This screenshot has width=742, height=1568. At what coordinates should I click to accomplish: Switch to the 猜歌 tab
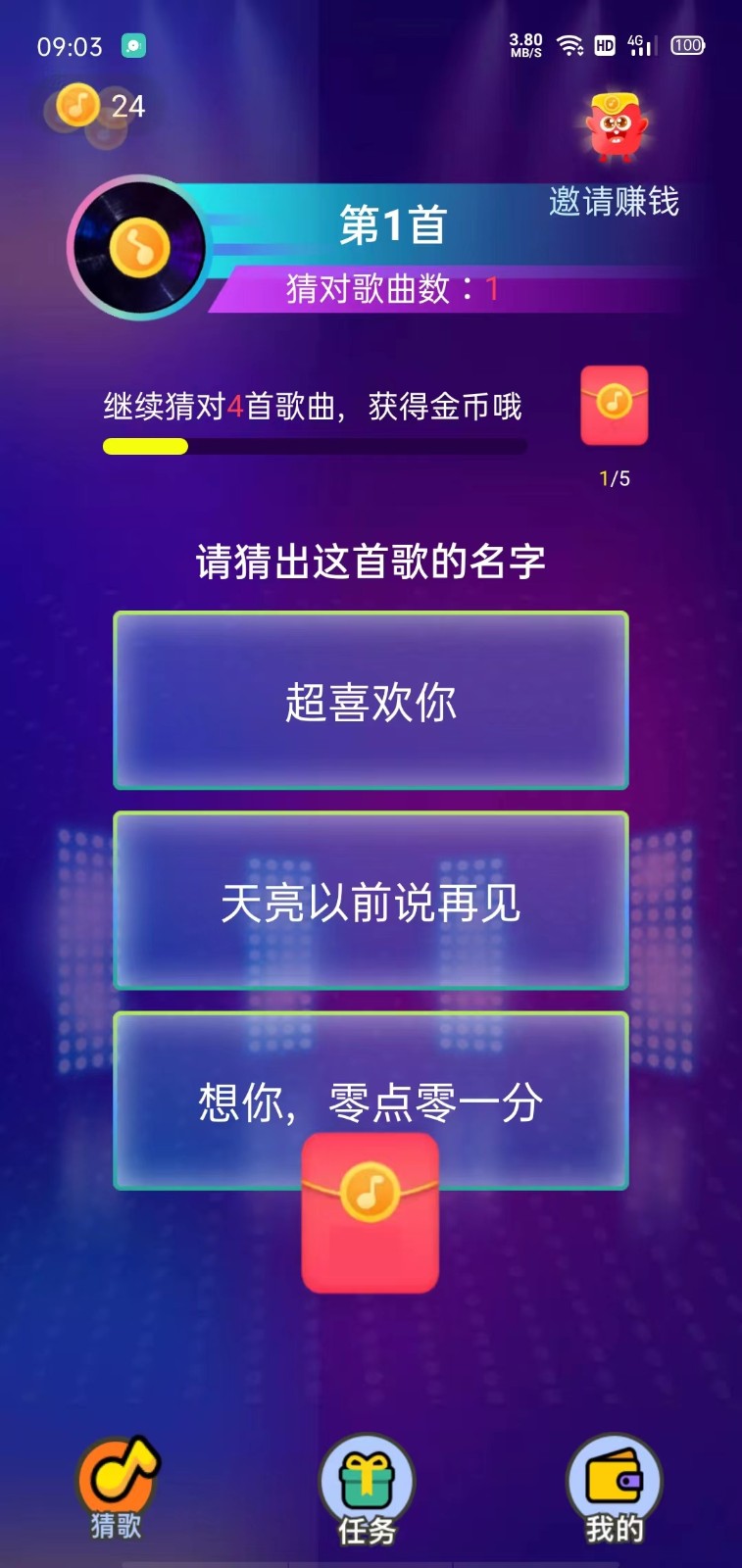coord(118,1490)
